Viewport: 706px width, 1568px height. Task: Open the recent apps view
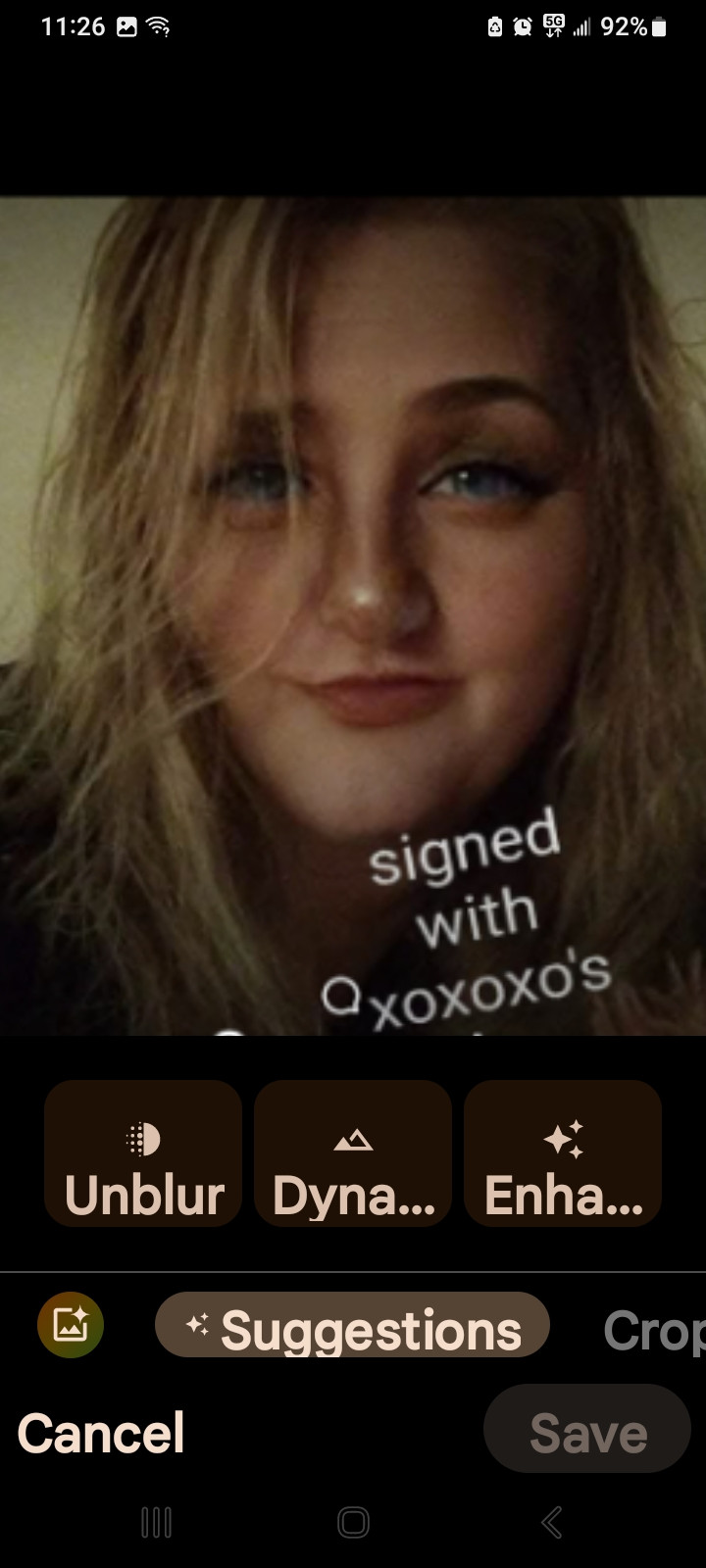pos(156,1522)
